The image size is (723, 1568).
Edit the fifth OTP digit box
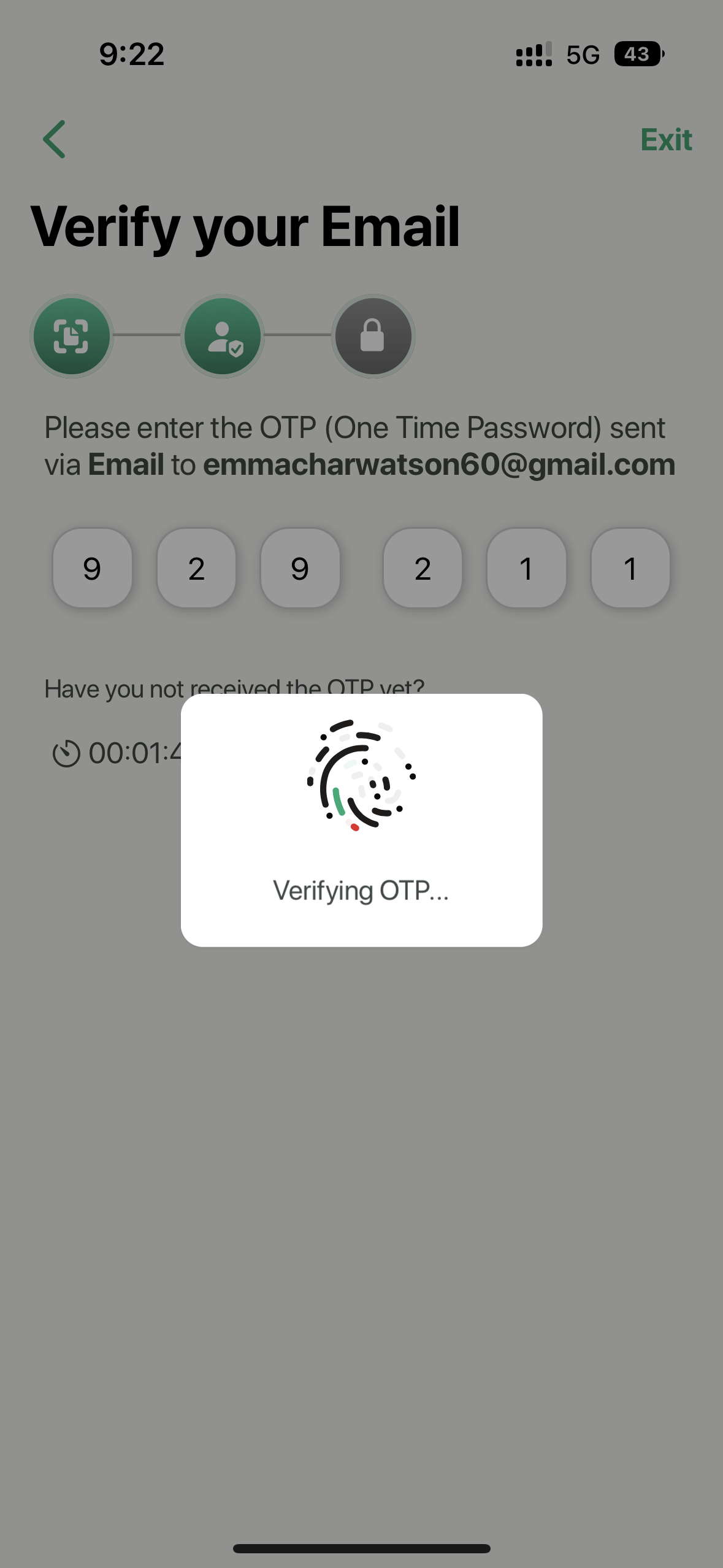coord(526,568)
